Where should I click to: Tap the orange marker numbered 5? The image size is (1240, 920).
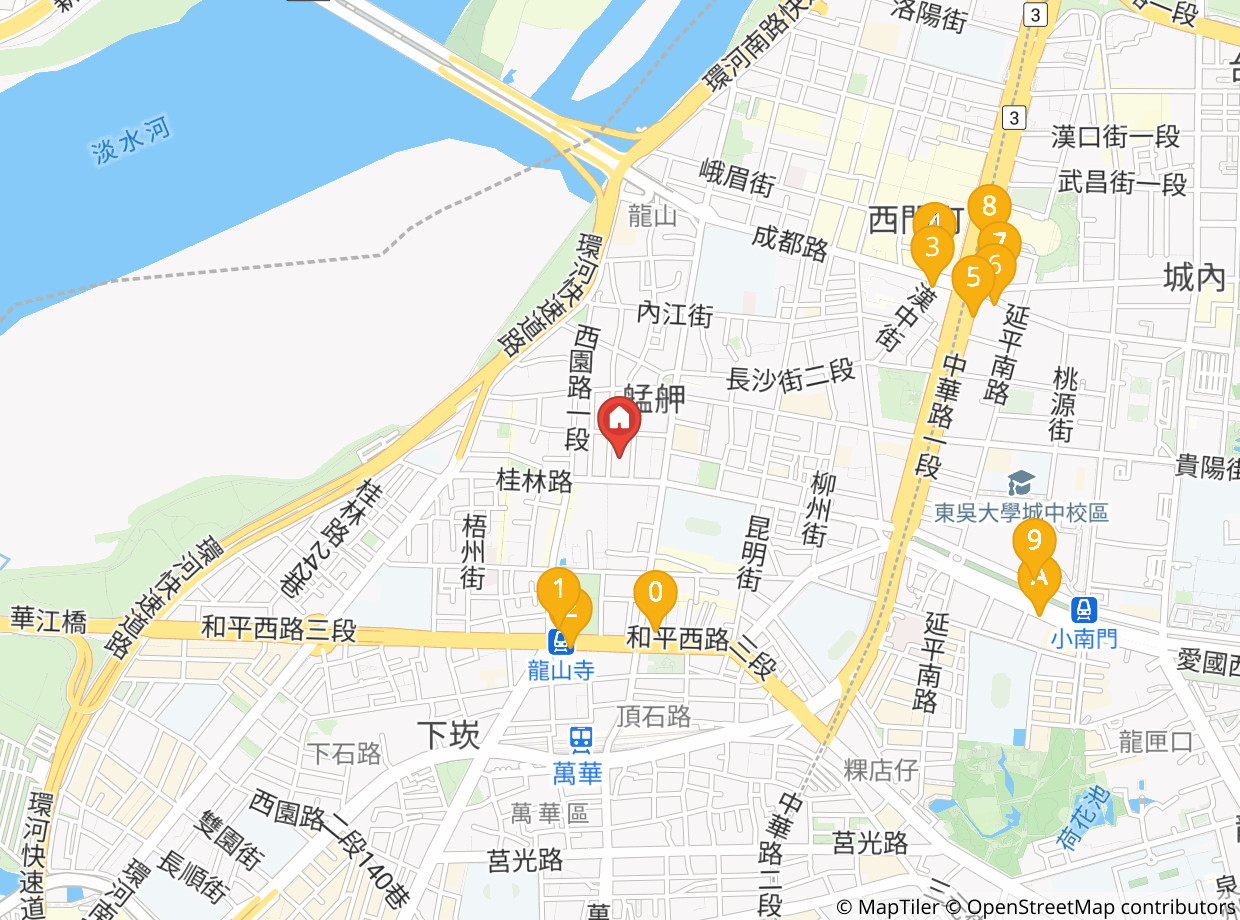971,277
